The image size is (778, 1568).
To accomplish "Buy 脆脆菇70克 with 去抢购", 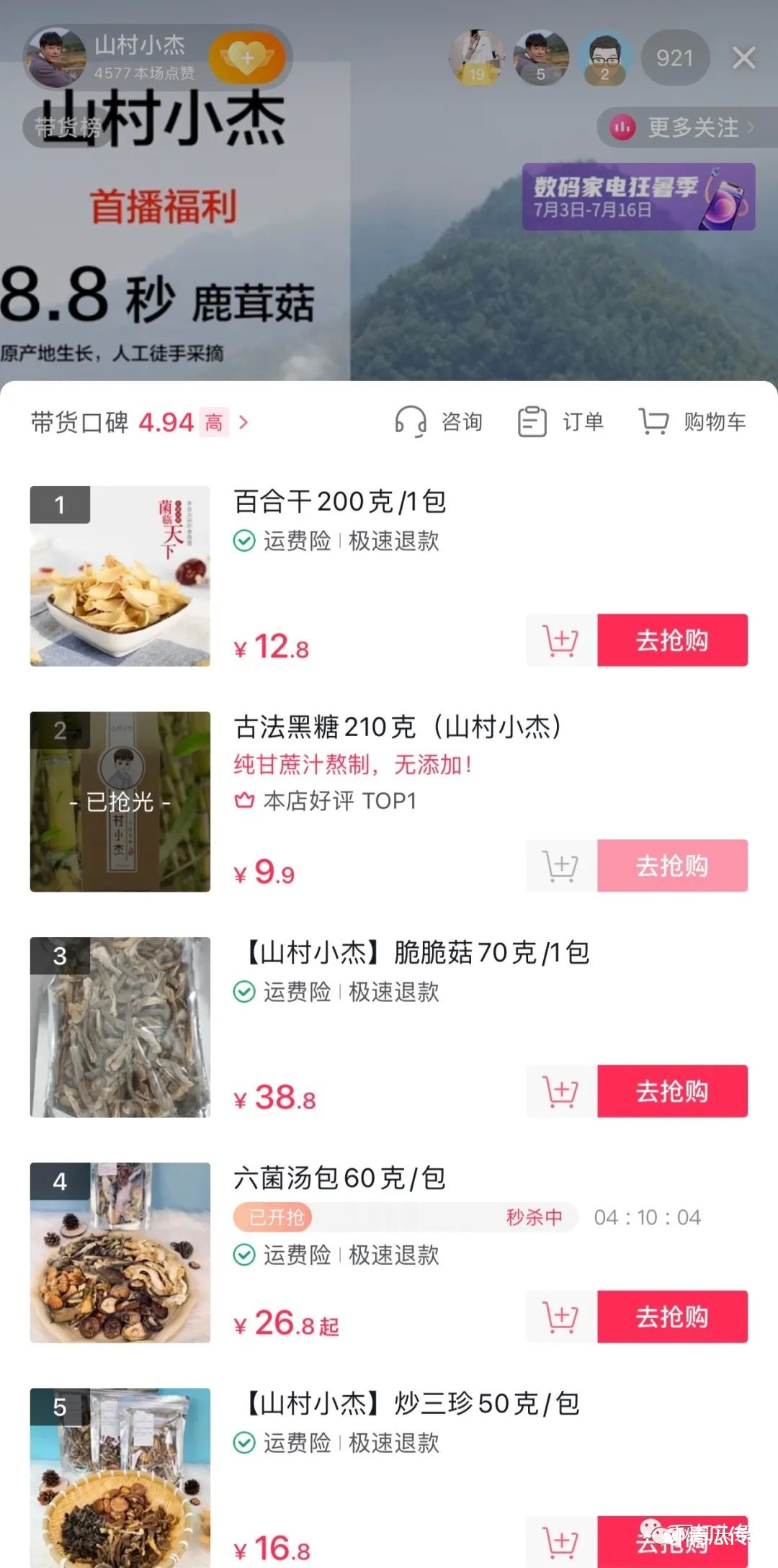I will click(672, 1091).
